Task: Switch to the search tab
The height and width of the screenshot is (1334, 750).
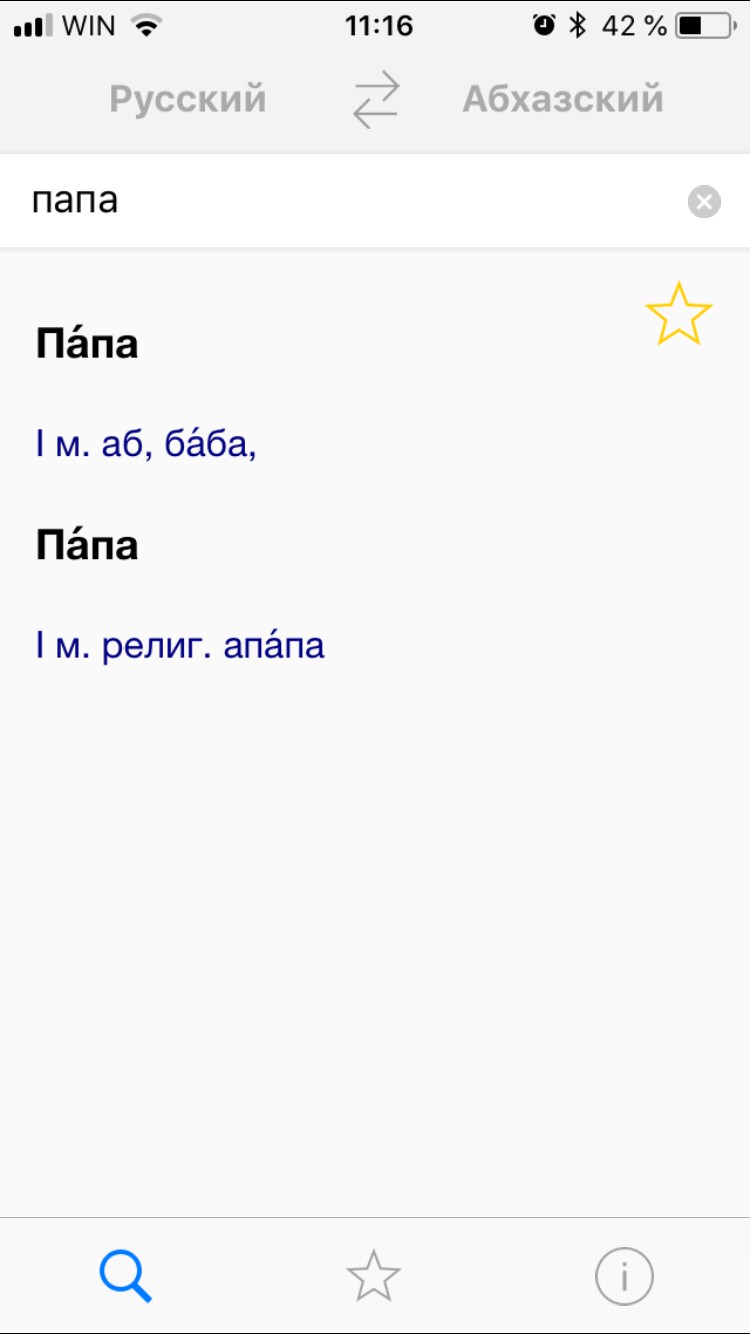Action: (126, 1277)
